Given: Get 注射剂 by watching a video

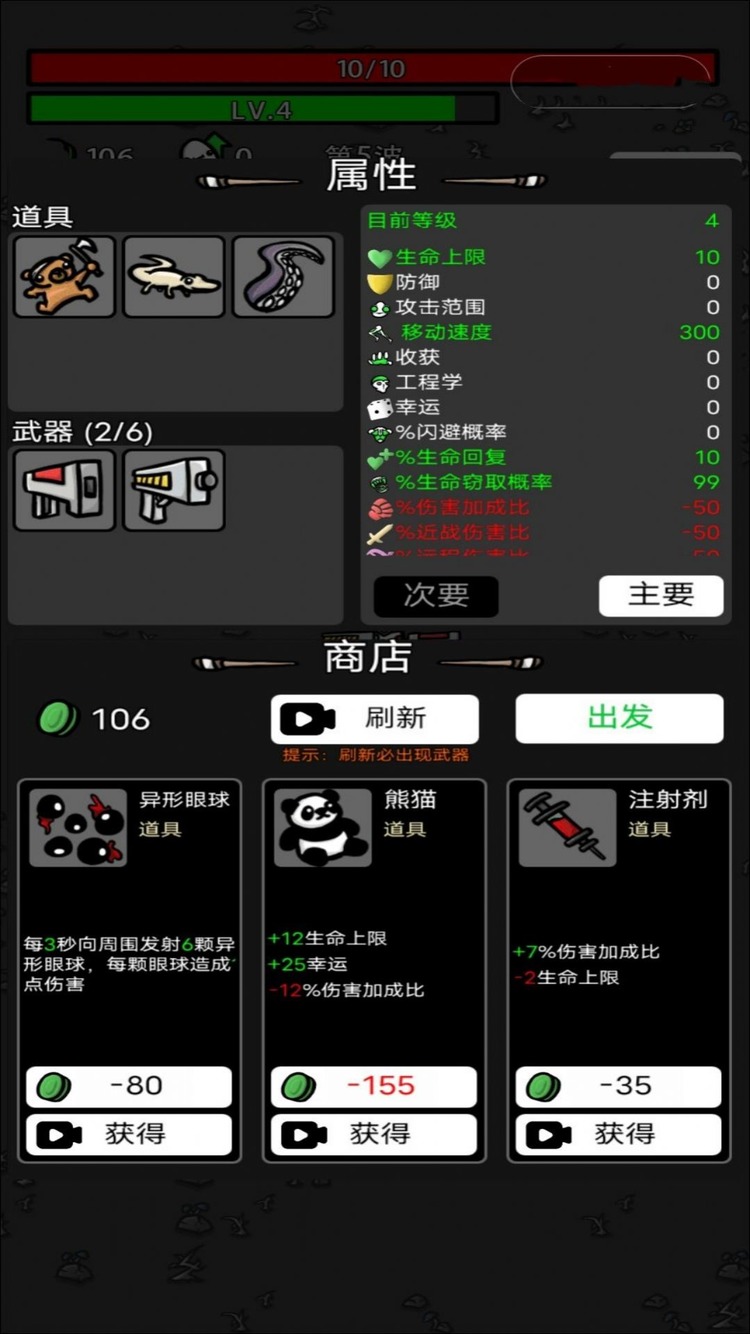Looking at the screenshot, I should [x=618, y=1134].
